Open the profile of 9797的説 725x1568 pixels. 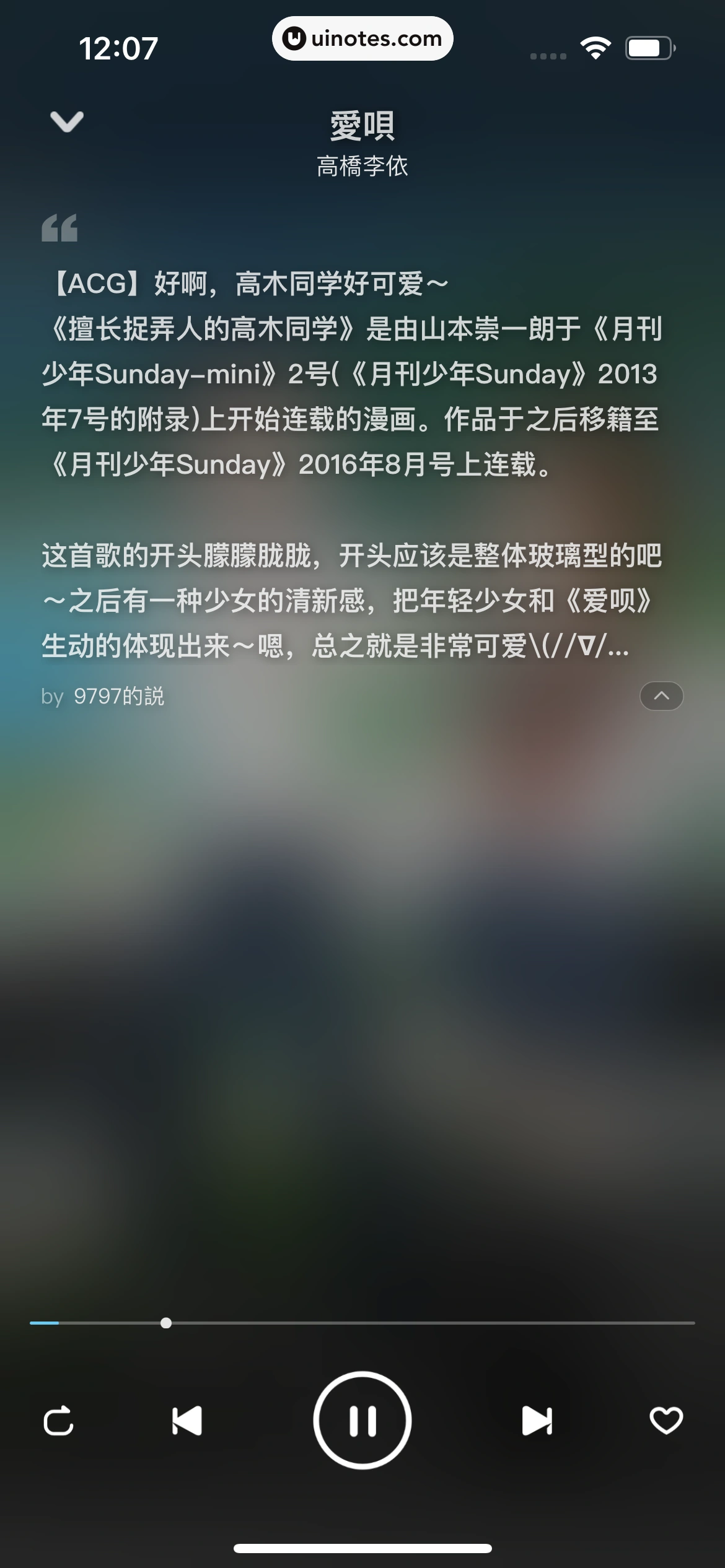118,697
